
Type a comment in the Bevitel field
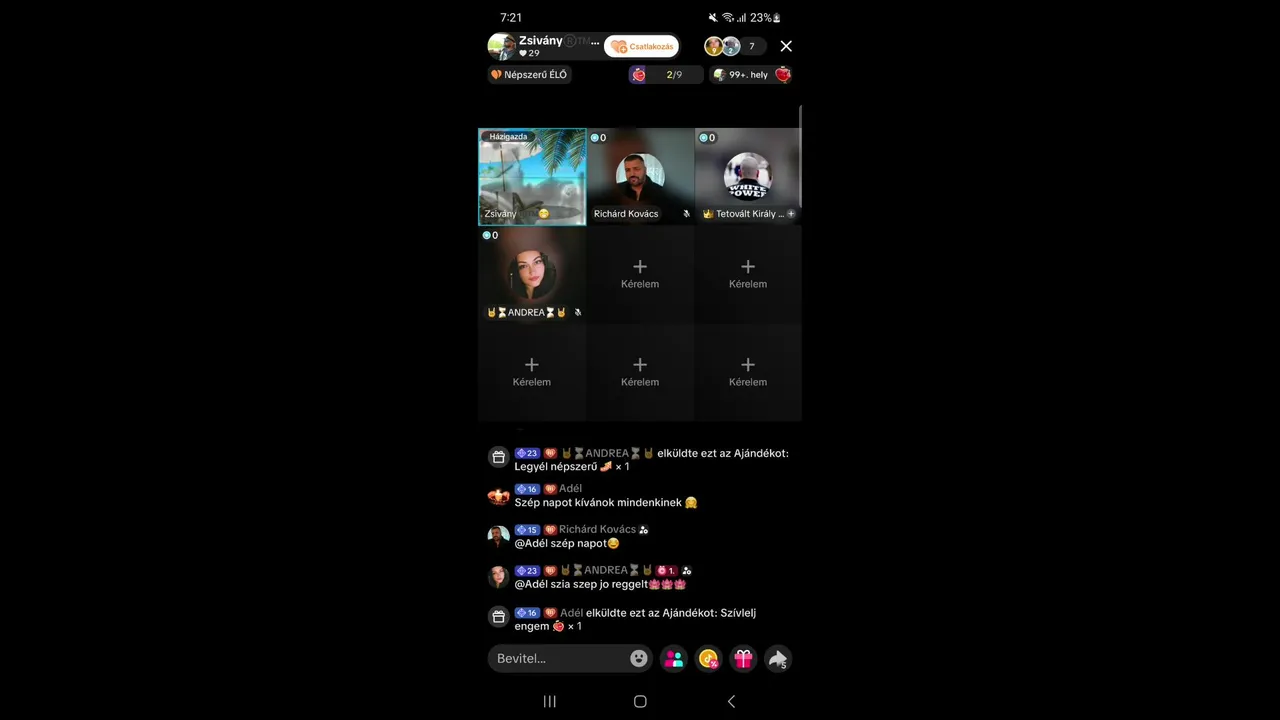558,658
